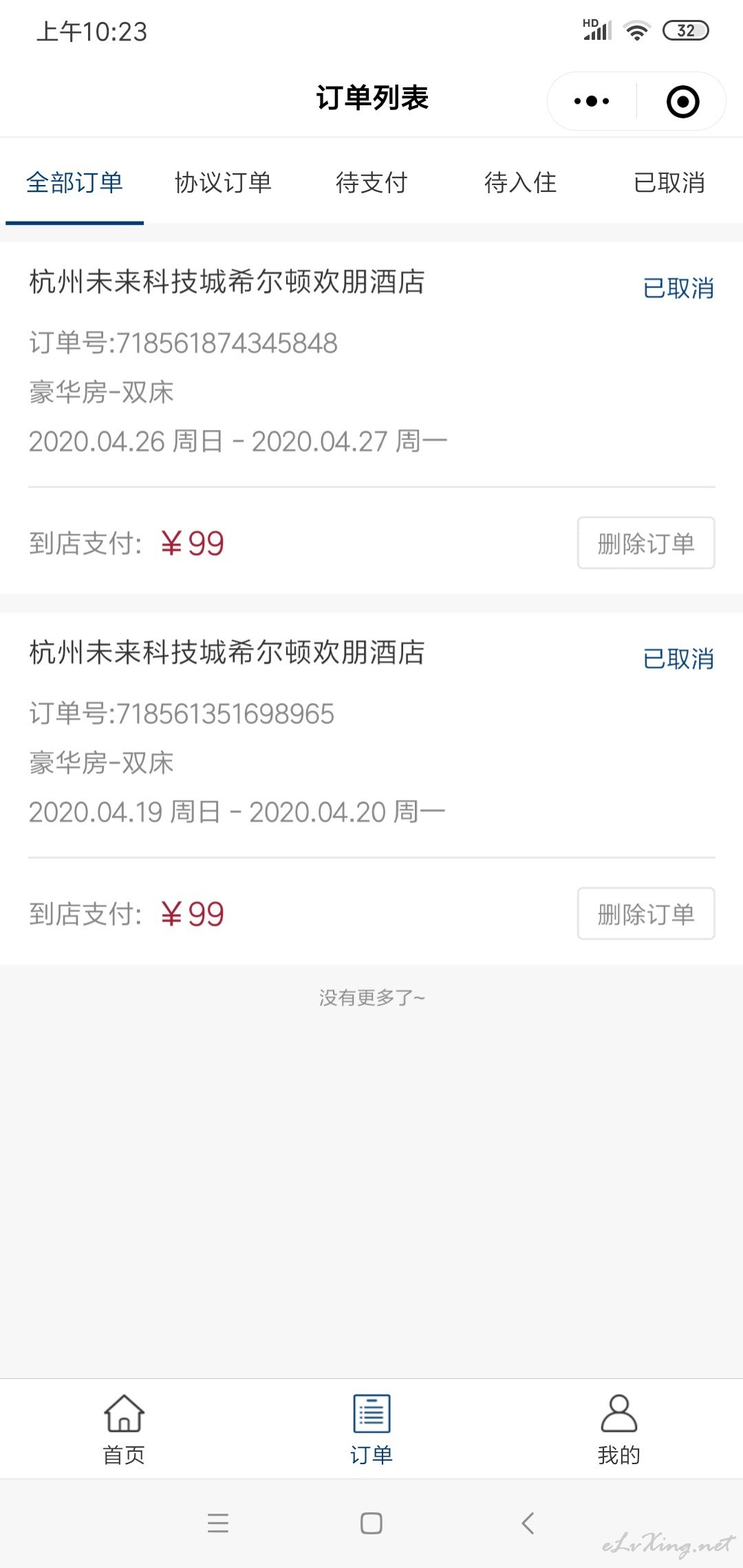743x1568 pixels.
Task: Tap the 订单 bottom navigation item
Action: (x=371, y=1429)
